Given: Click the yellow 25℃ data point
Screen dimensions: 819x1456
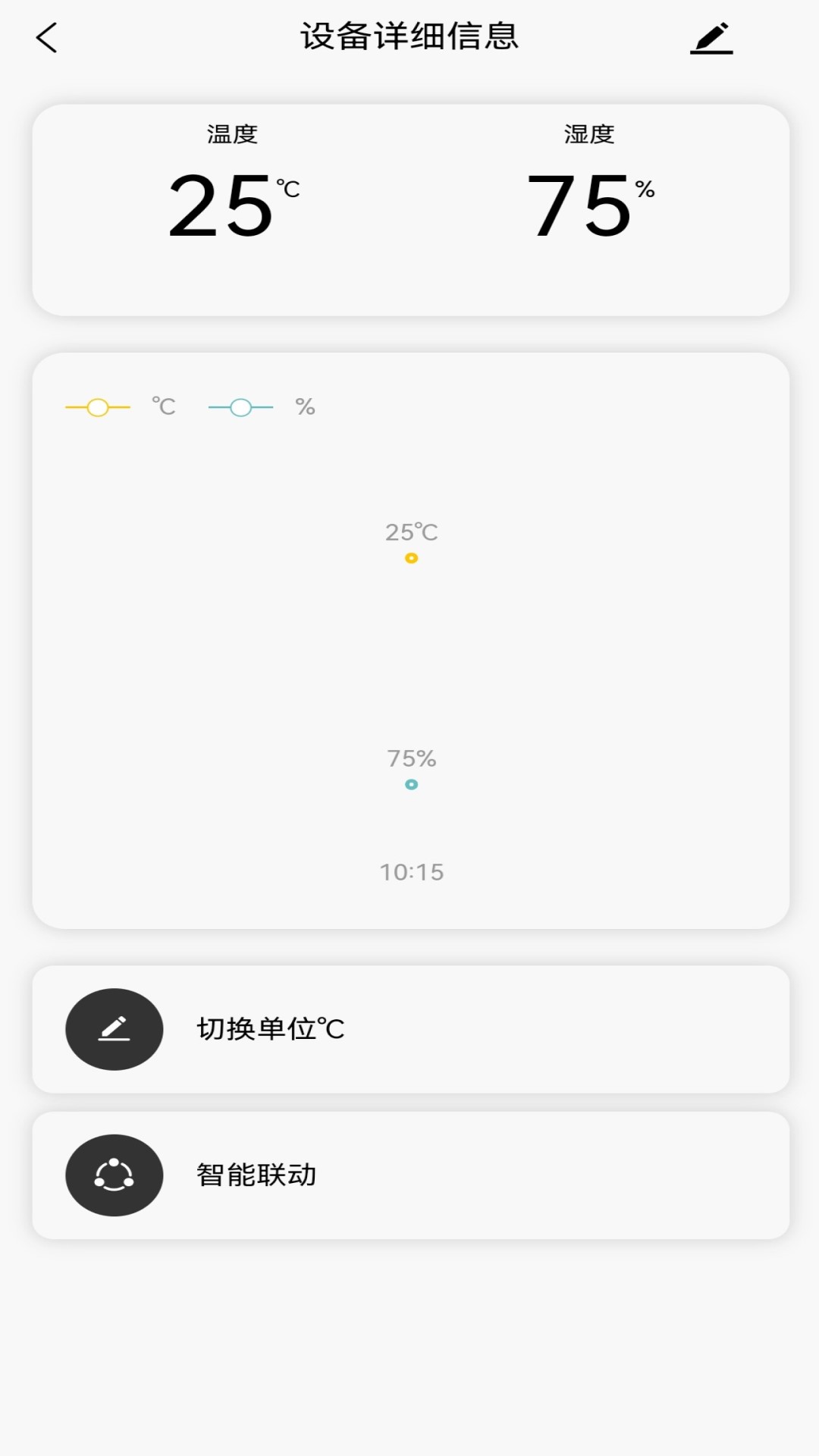Looking at the screenshot, I should pyautogui.click(x=411, y=557).
